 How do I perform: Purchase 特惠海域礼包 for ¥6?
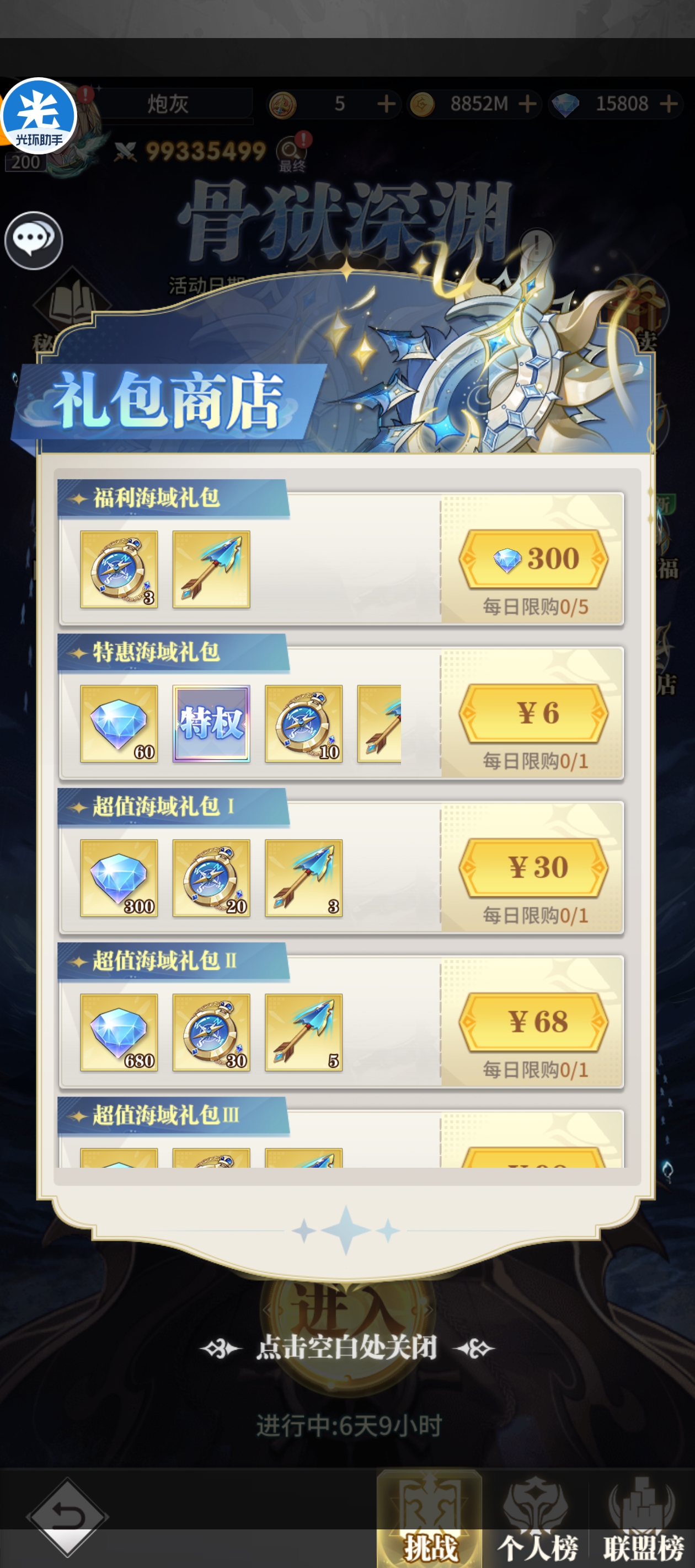coord(533,713)
